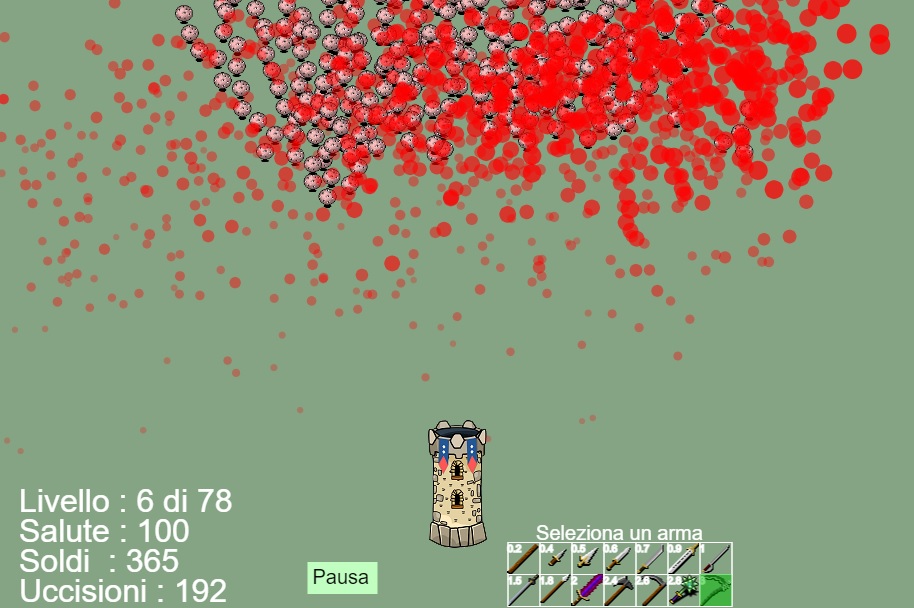Select the 2.8 green spiked mace

click(682, 590)
